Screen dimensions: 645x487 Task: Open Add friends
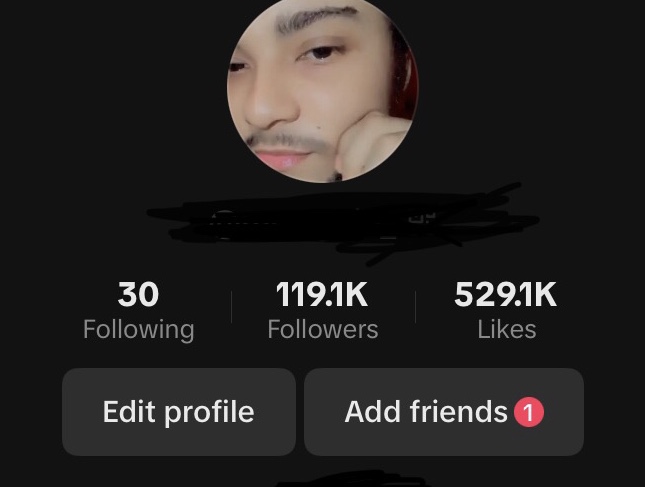click(x=443, y=412)
